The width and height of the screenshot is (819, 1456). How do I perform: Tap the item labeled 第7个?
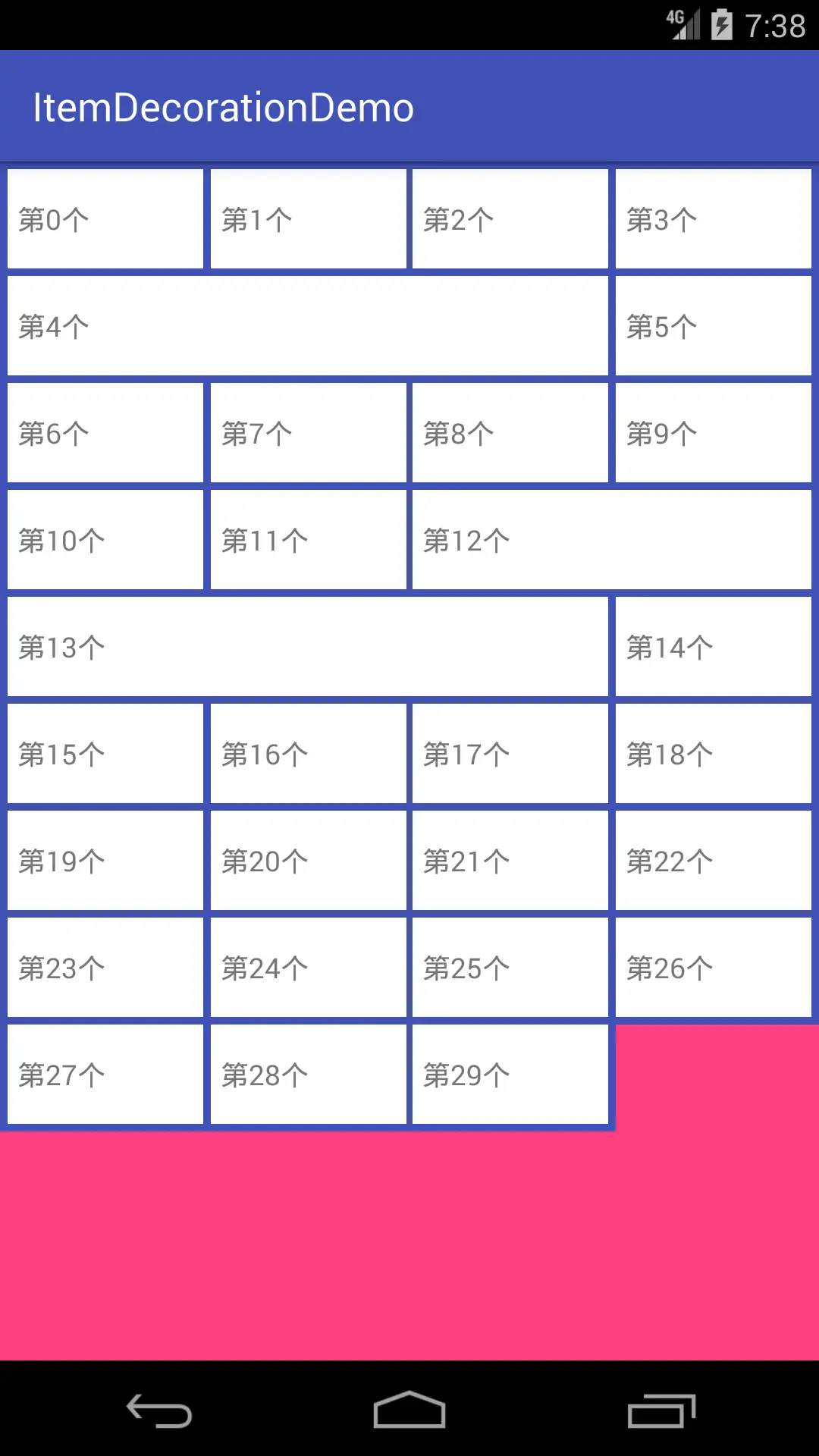tap(308, 433)
